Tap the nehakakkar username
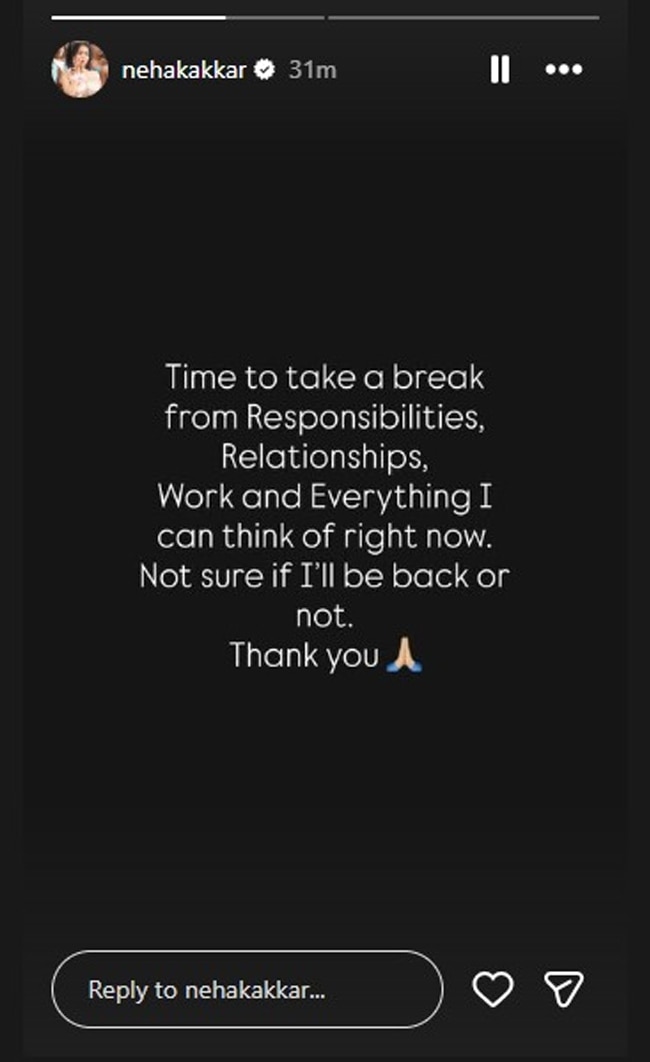The height and width of the screenshot is (1062, 650). [x=184, y=70]
